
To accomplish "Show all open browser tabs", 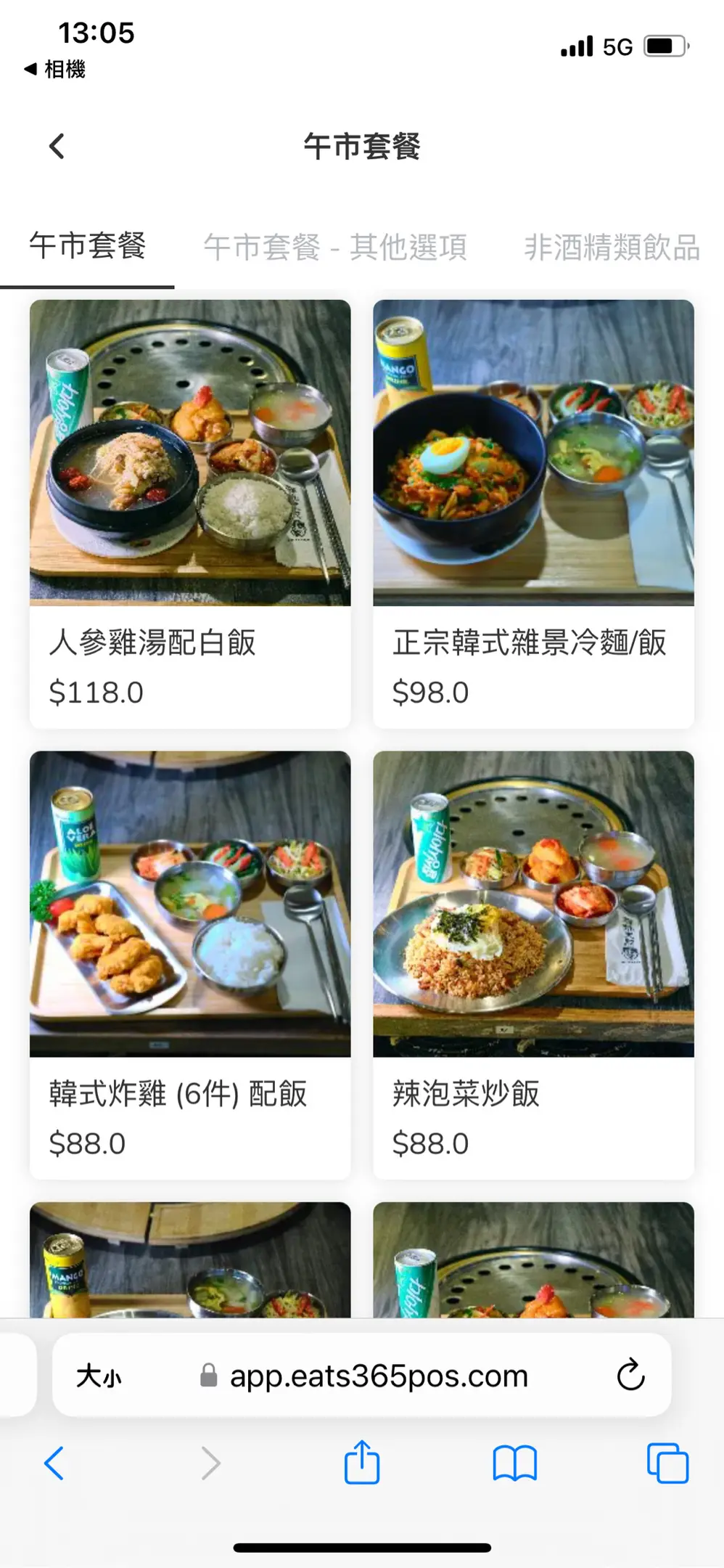I will (667, 1463).
